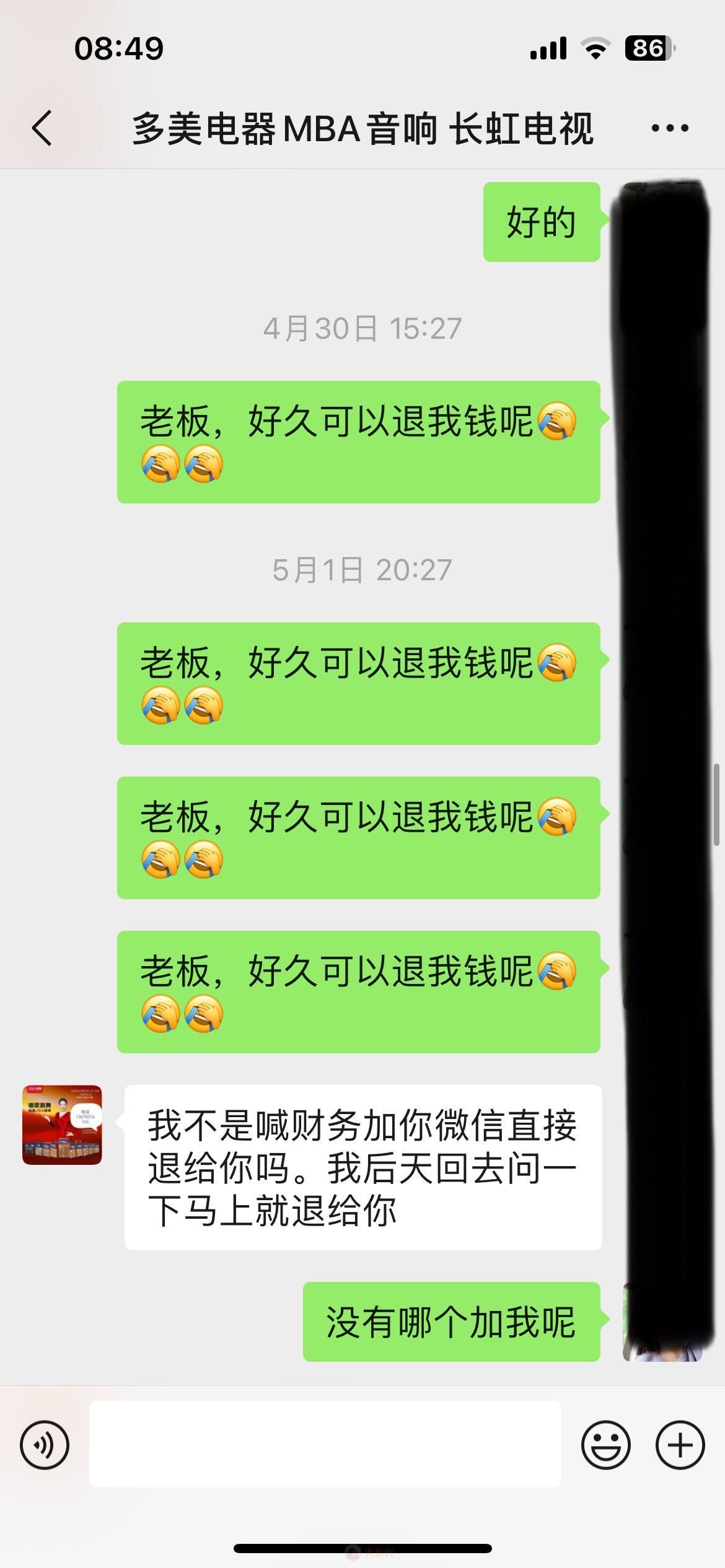Image resolution: width=725 pixels, height=1568 pixels.
Task: Open the emoji sticker panel
Action: 605,1445
